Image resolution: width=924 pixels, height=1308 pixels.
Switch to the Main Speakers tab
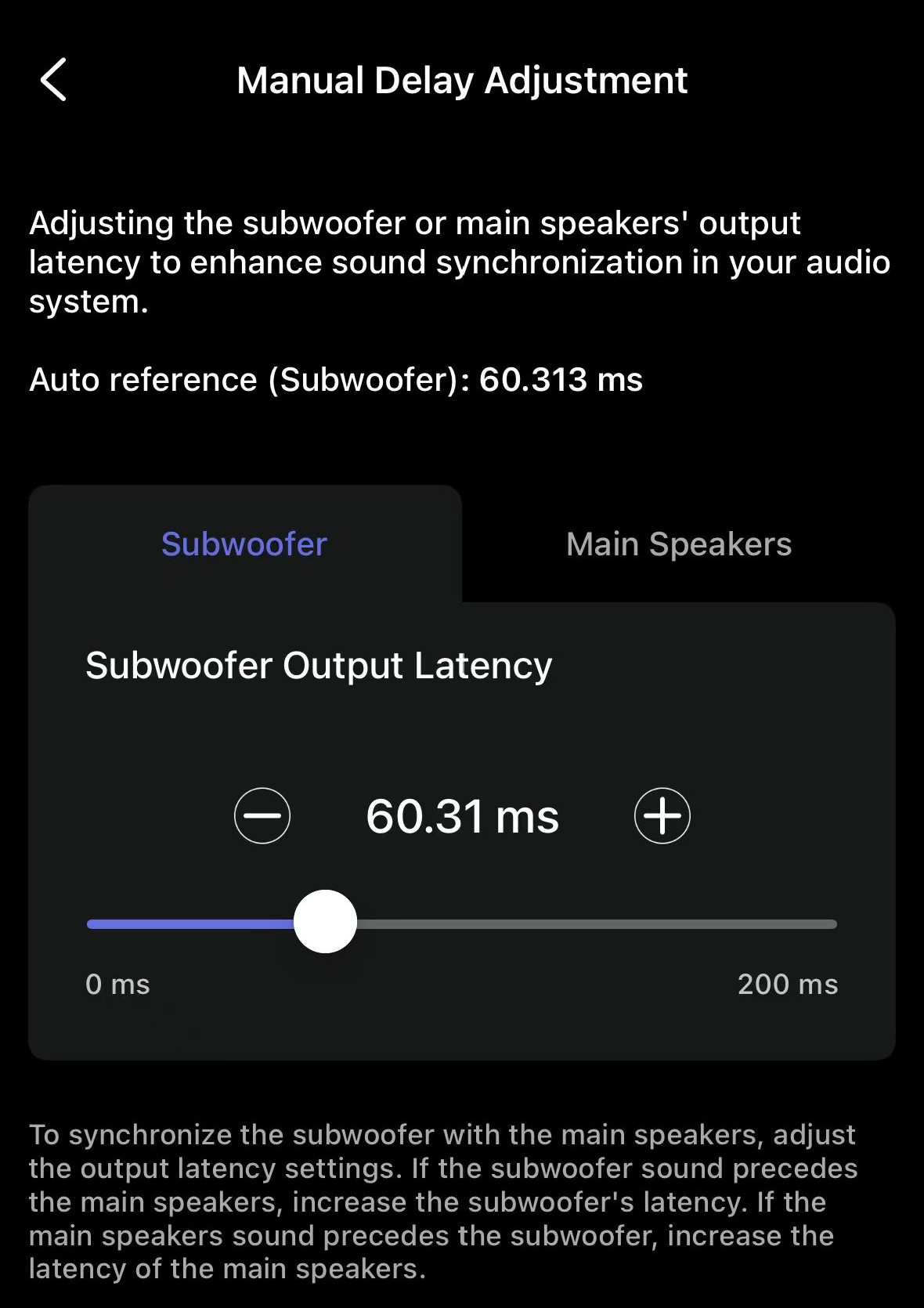coord(678,544)
